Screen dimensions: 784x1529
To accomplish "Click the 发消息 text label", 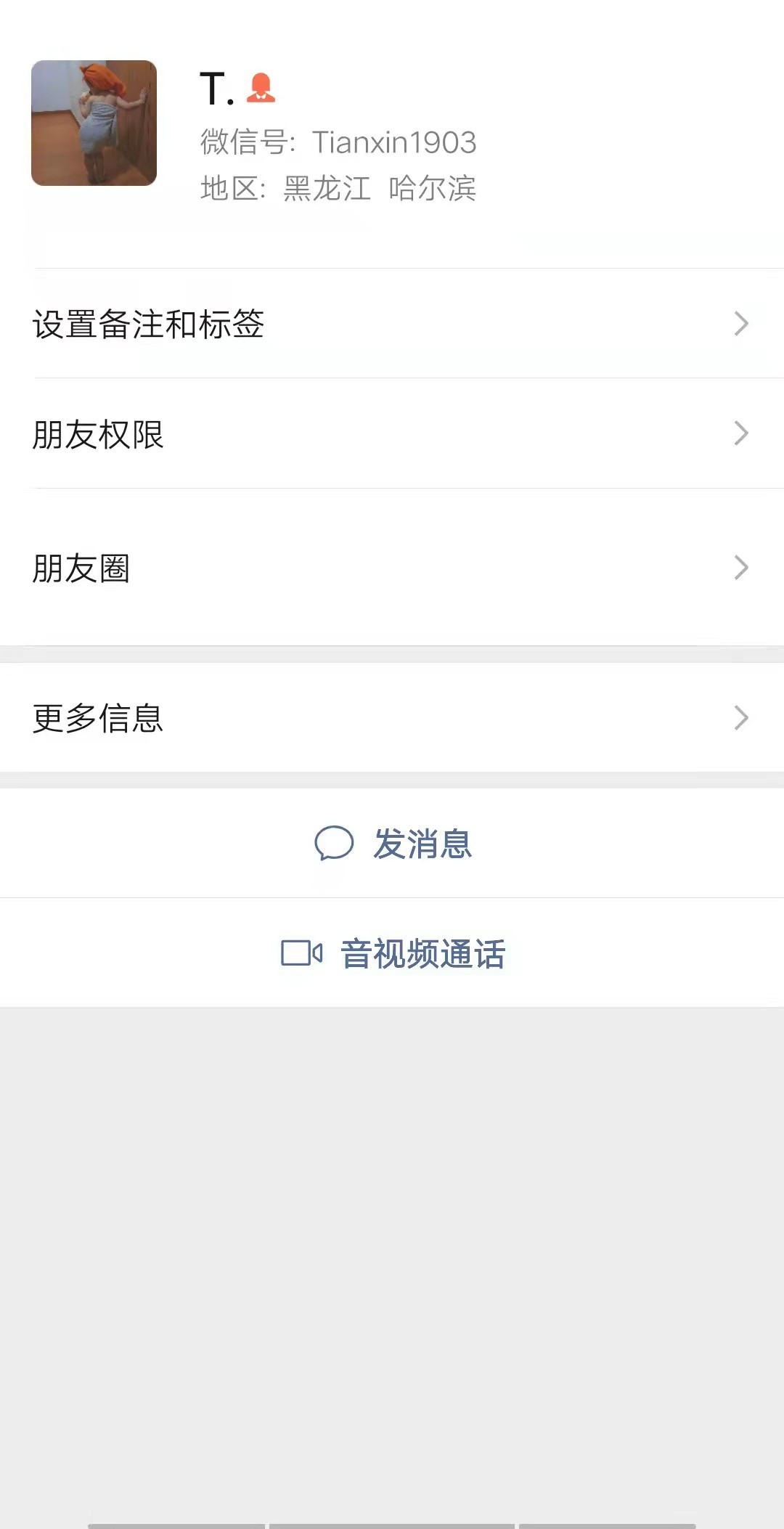I will [x=422, y=844].
